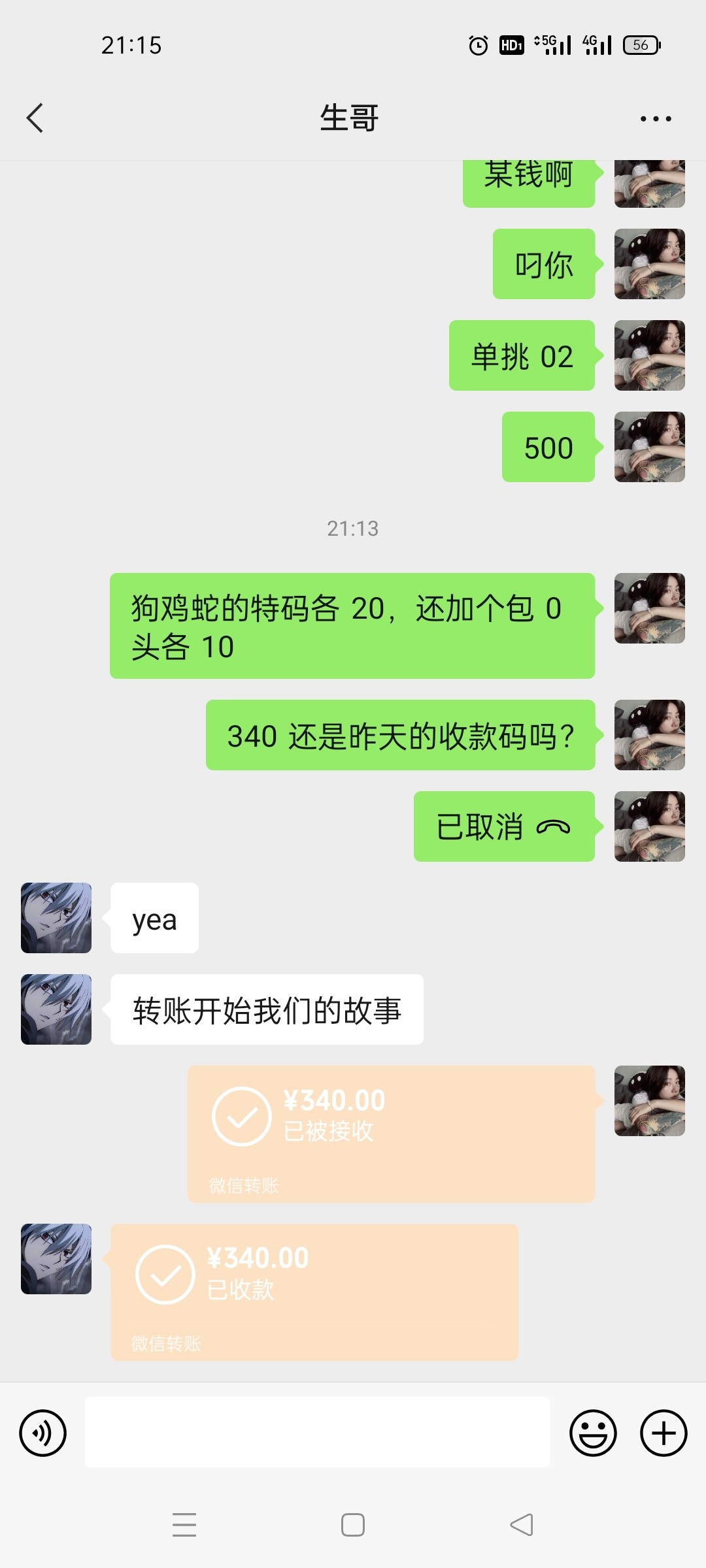The width and height of the screenshot is (706, 1568).
Task: Open your own avatar beside the '500' message
Action: coord(649,447)
